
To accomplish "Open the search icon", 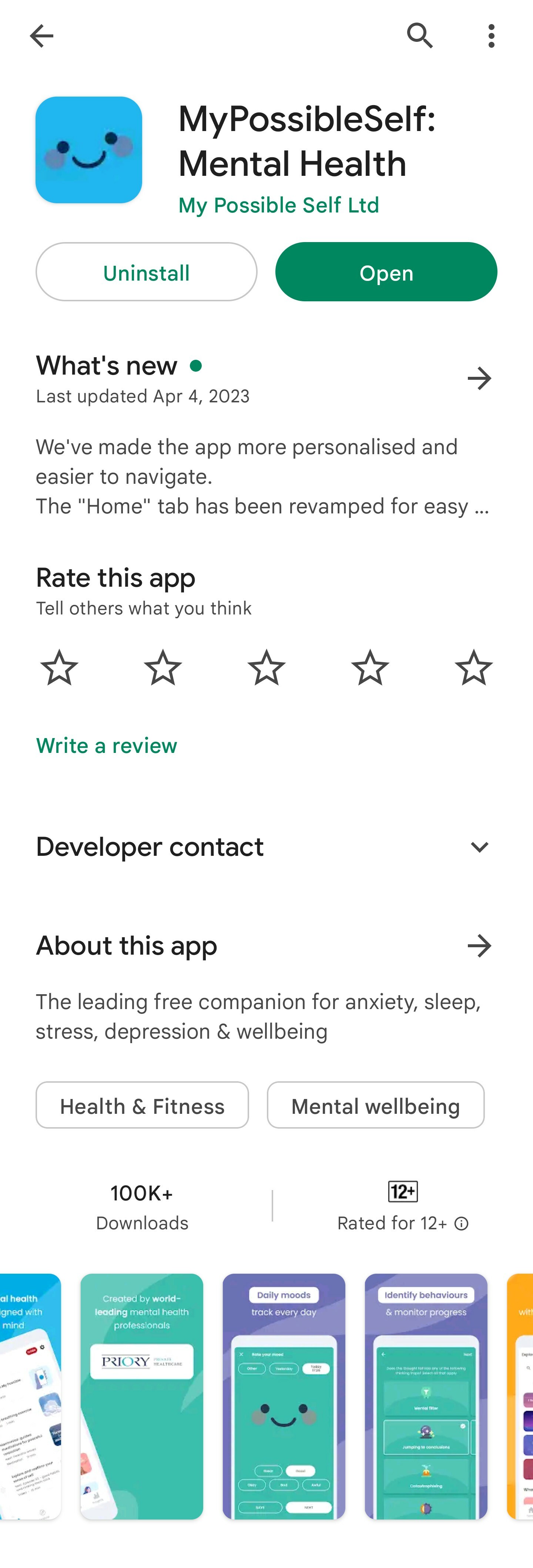I will pos(420,36).
